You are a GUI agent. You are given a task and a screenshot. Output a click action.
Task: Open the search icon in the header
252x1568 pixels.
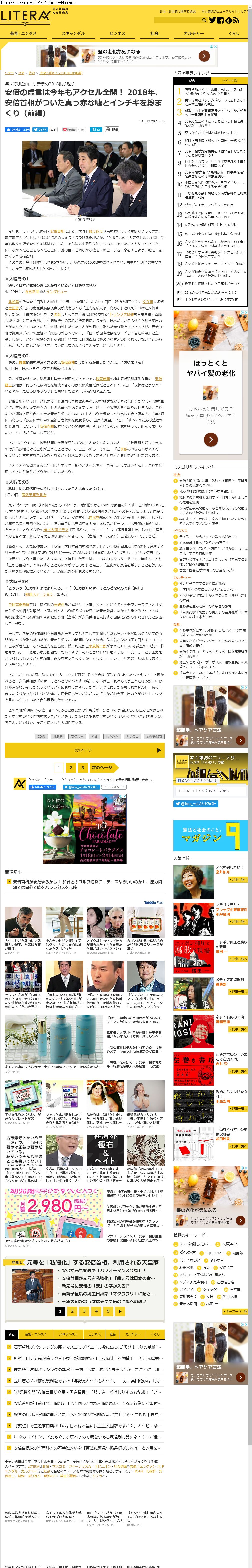point(204,20)
